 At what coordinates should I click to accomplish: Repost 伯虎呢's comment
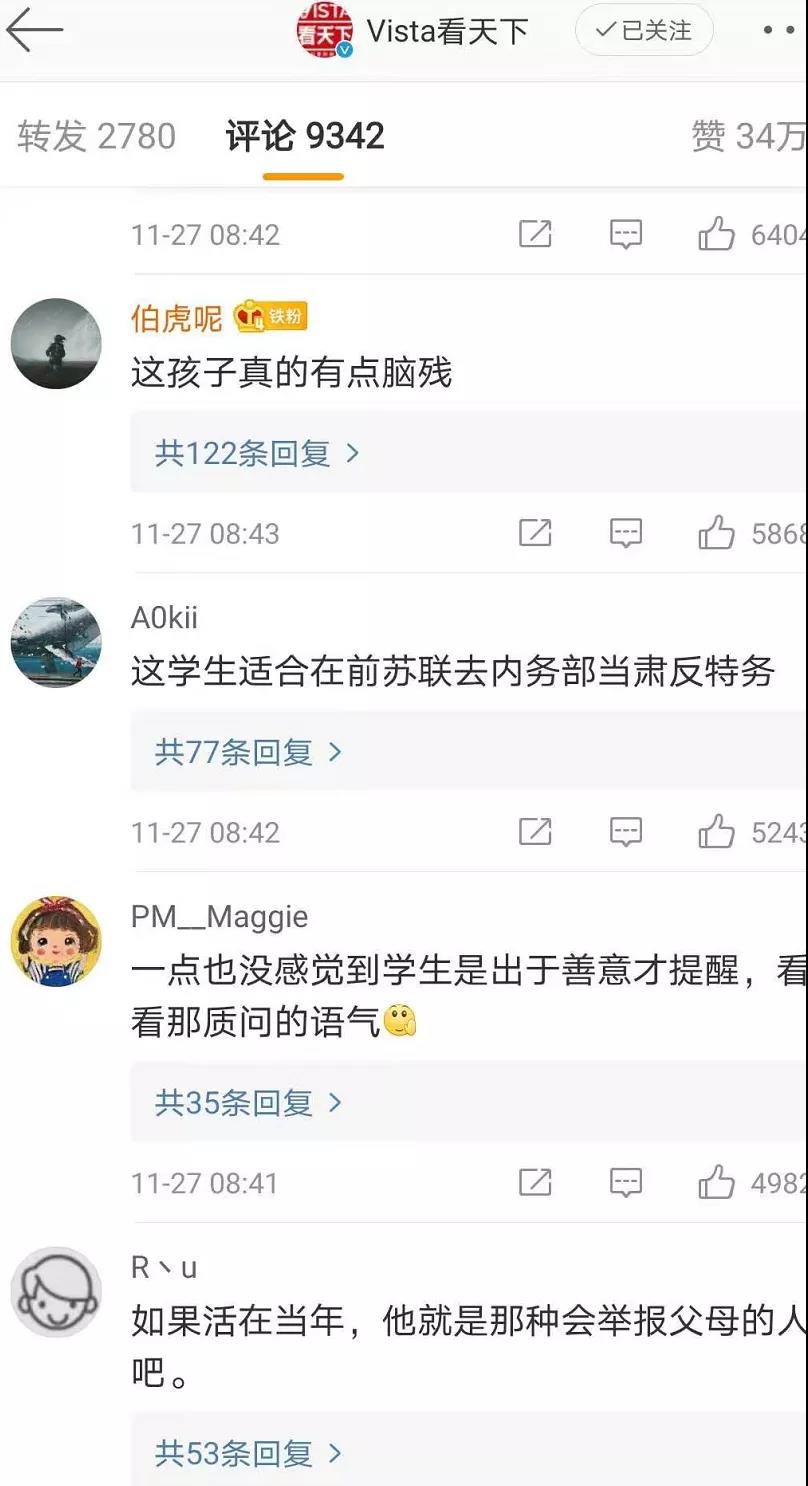point(535,534)
